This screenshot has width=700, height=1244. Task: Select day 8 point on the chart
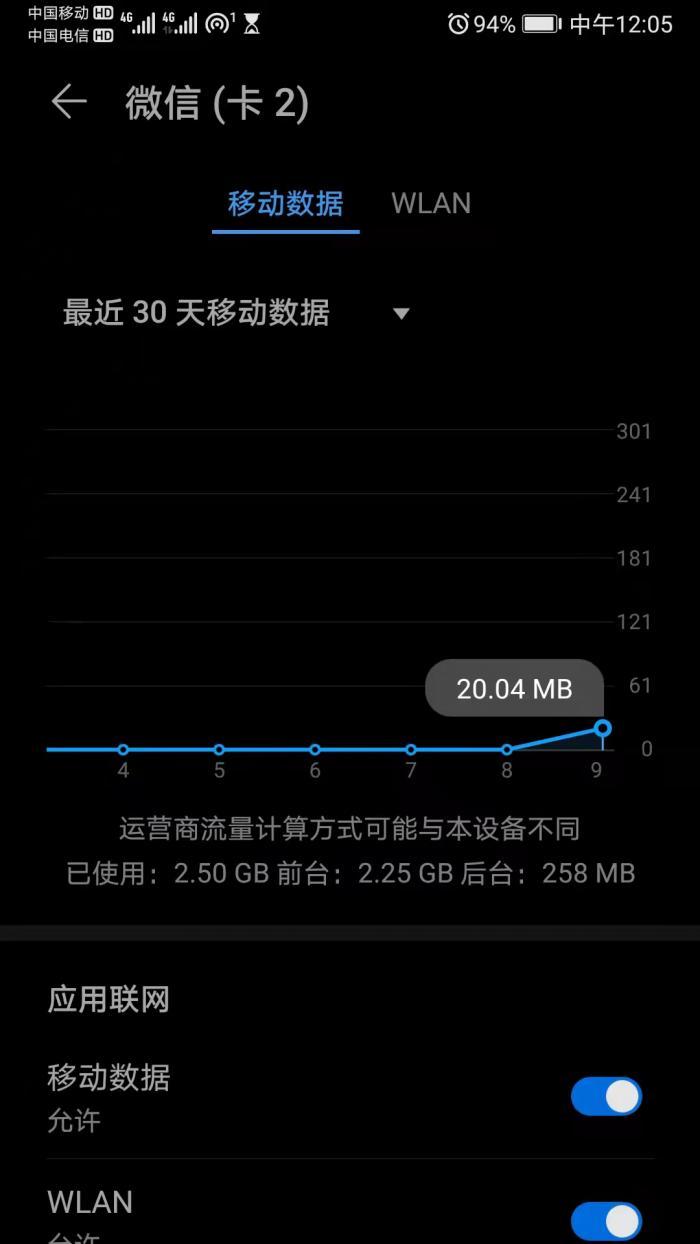507,749
